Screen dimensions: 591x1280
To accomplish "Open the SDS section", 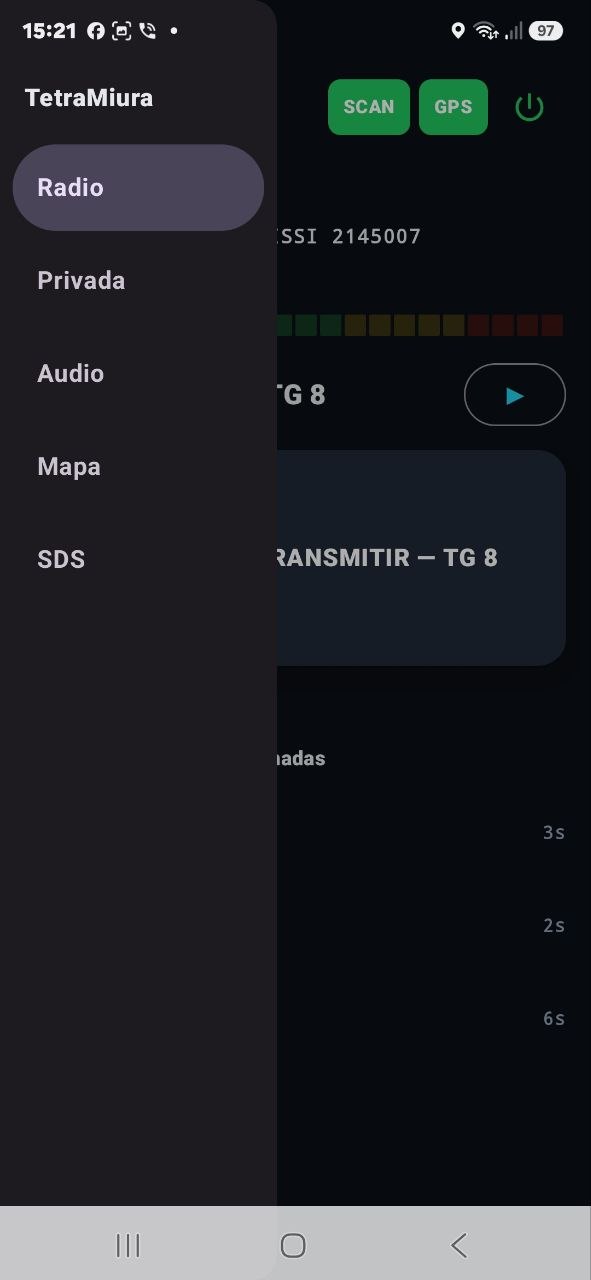I will 138,560.
